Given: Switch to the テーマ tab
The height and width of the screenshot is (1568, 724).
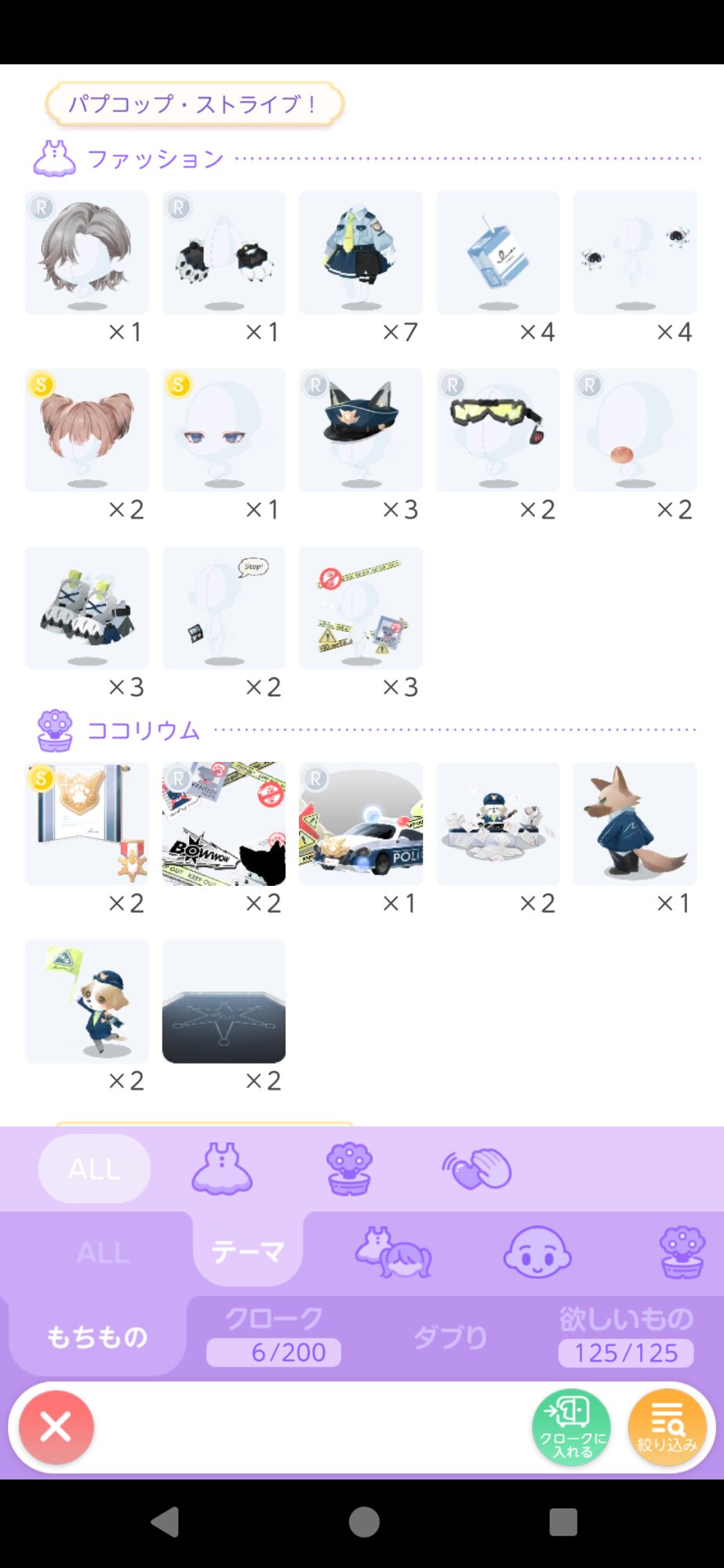Looking at the screenshot, I should (248, 1251).
